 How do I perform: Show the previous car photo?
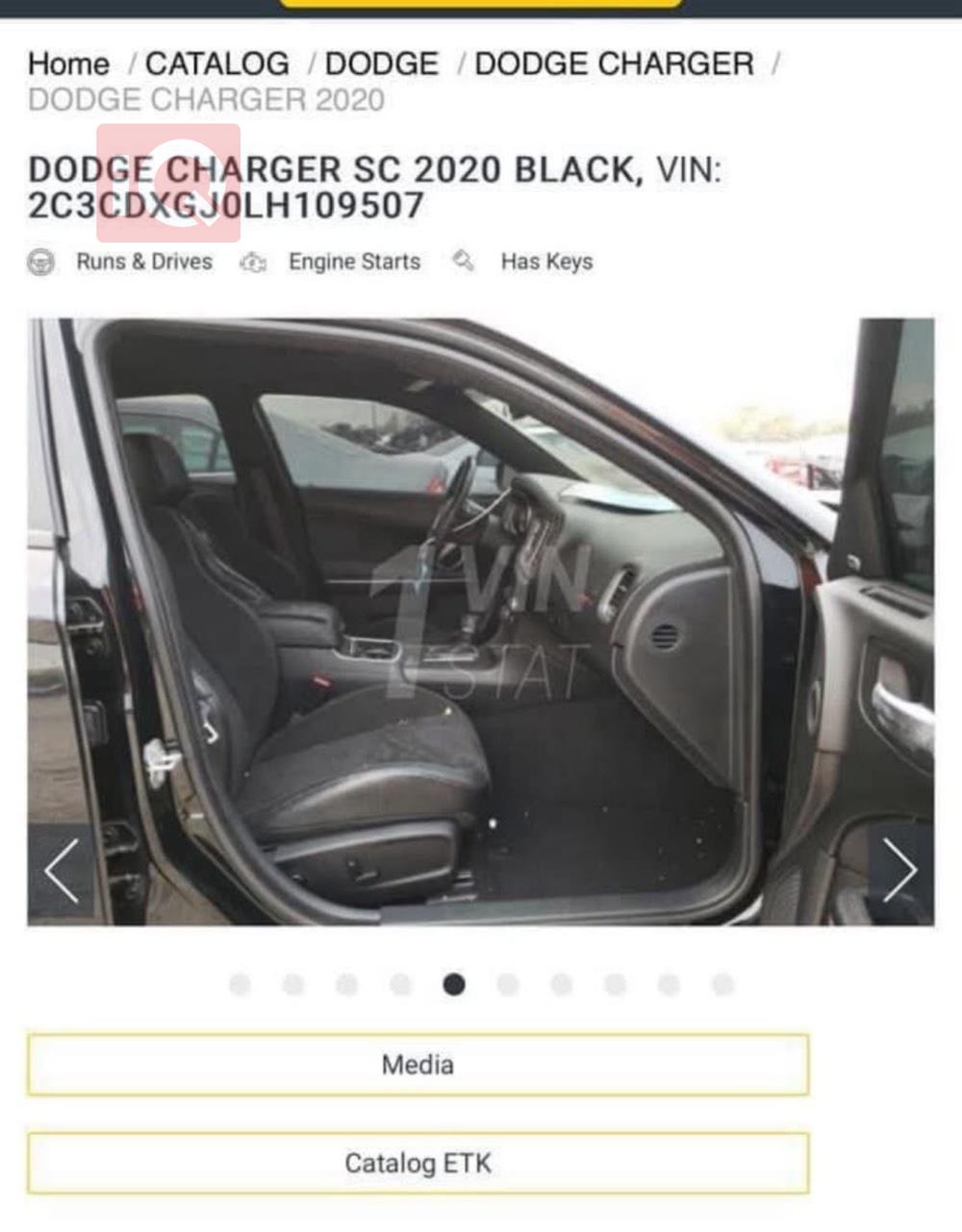[x=62, y=871]
